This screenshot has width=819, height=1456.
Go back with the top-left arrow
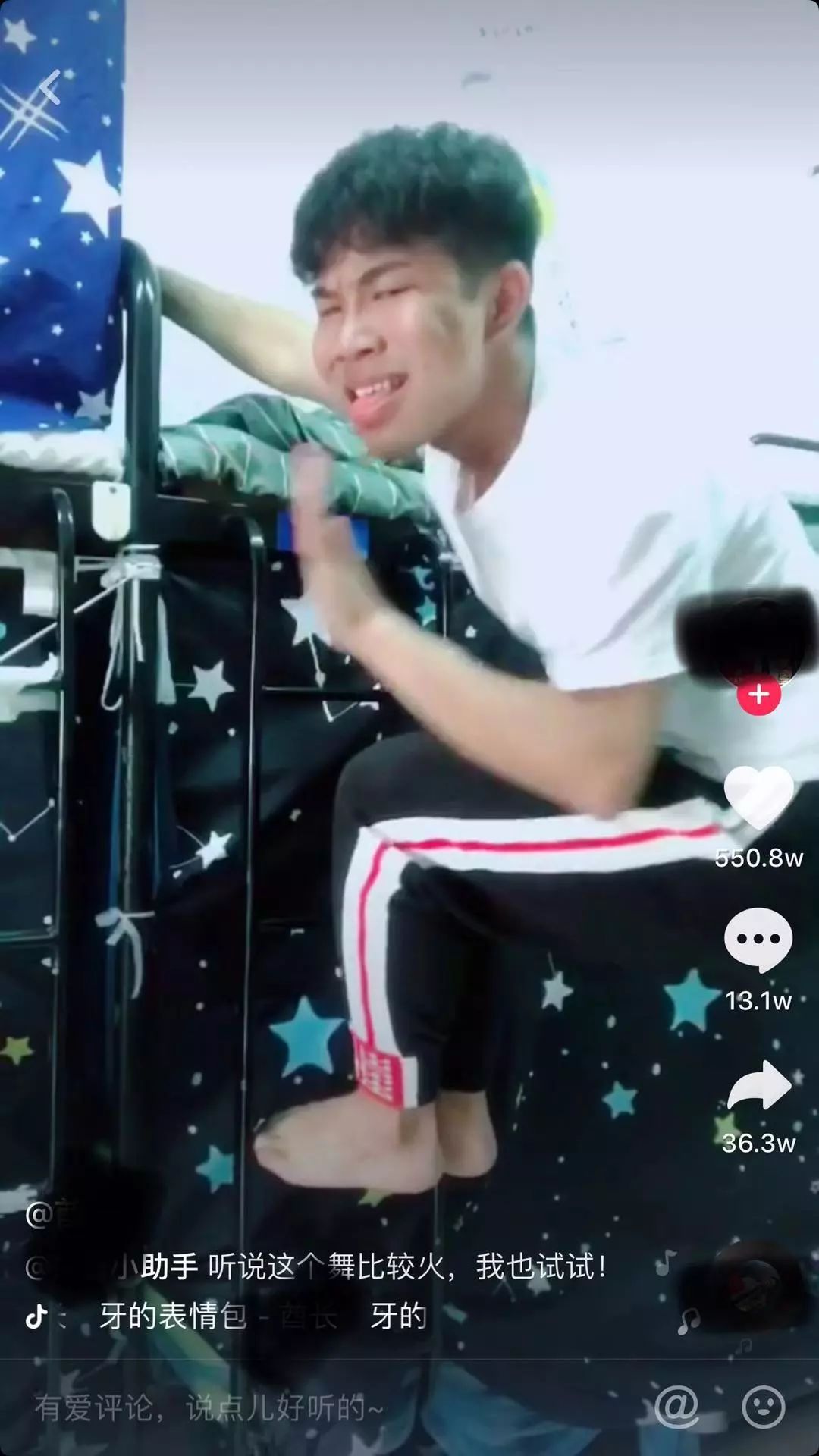click(50, 87)
